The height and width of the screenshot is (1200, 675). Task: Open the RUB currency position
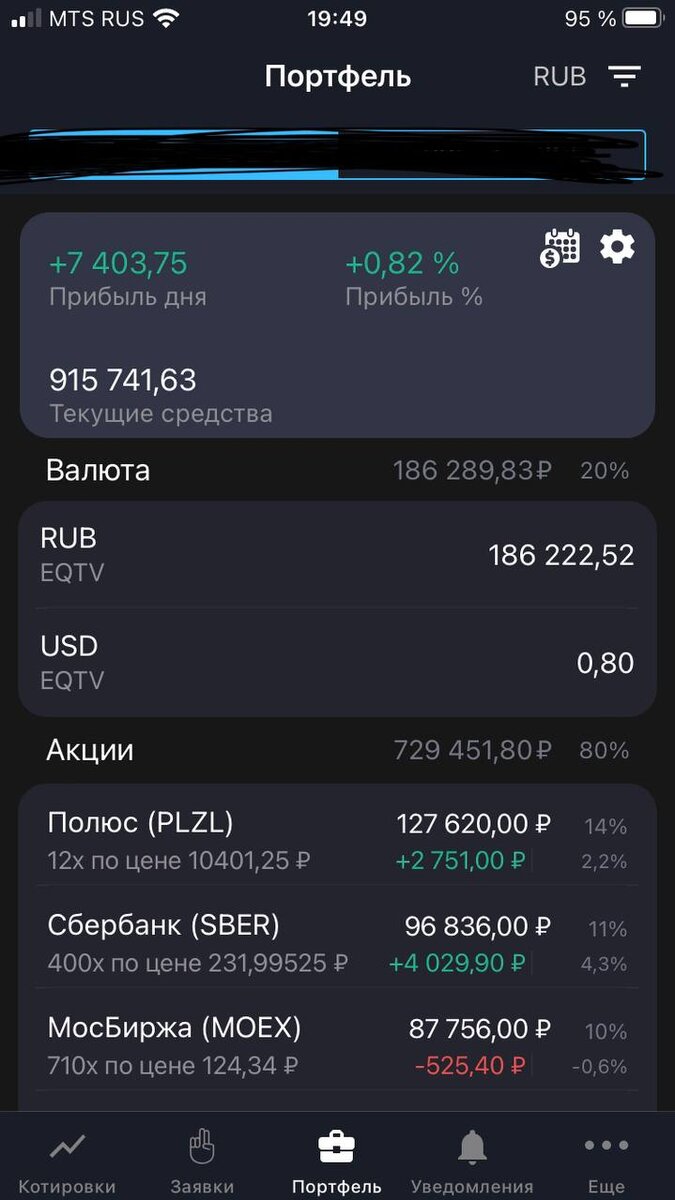pyautogui.click(x=337, y=555)
